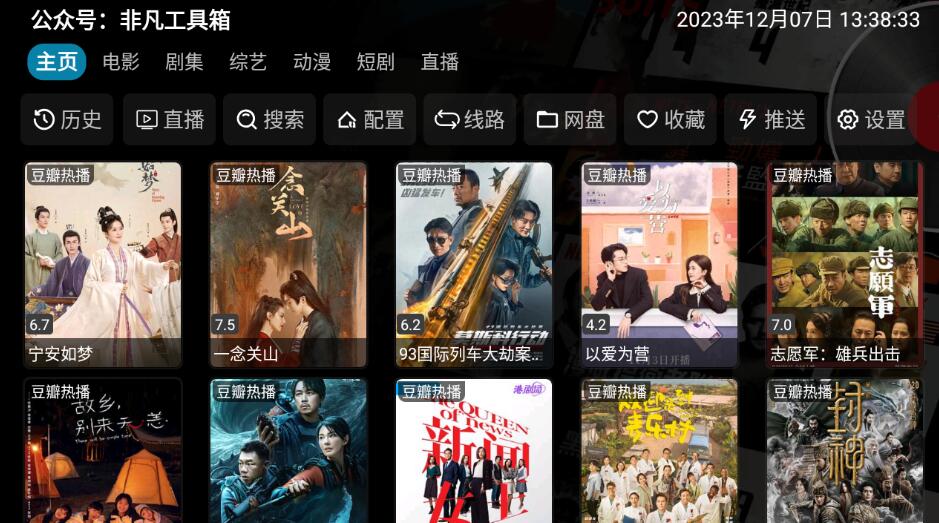
Task: Tap the 直播 button with TV icon
Action: 169,120
